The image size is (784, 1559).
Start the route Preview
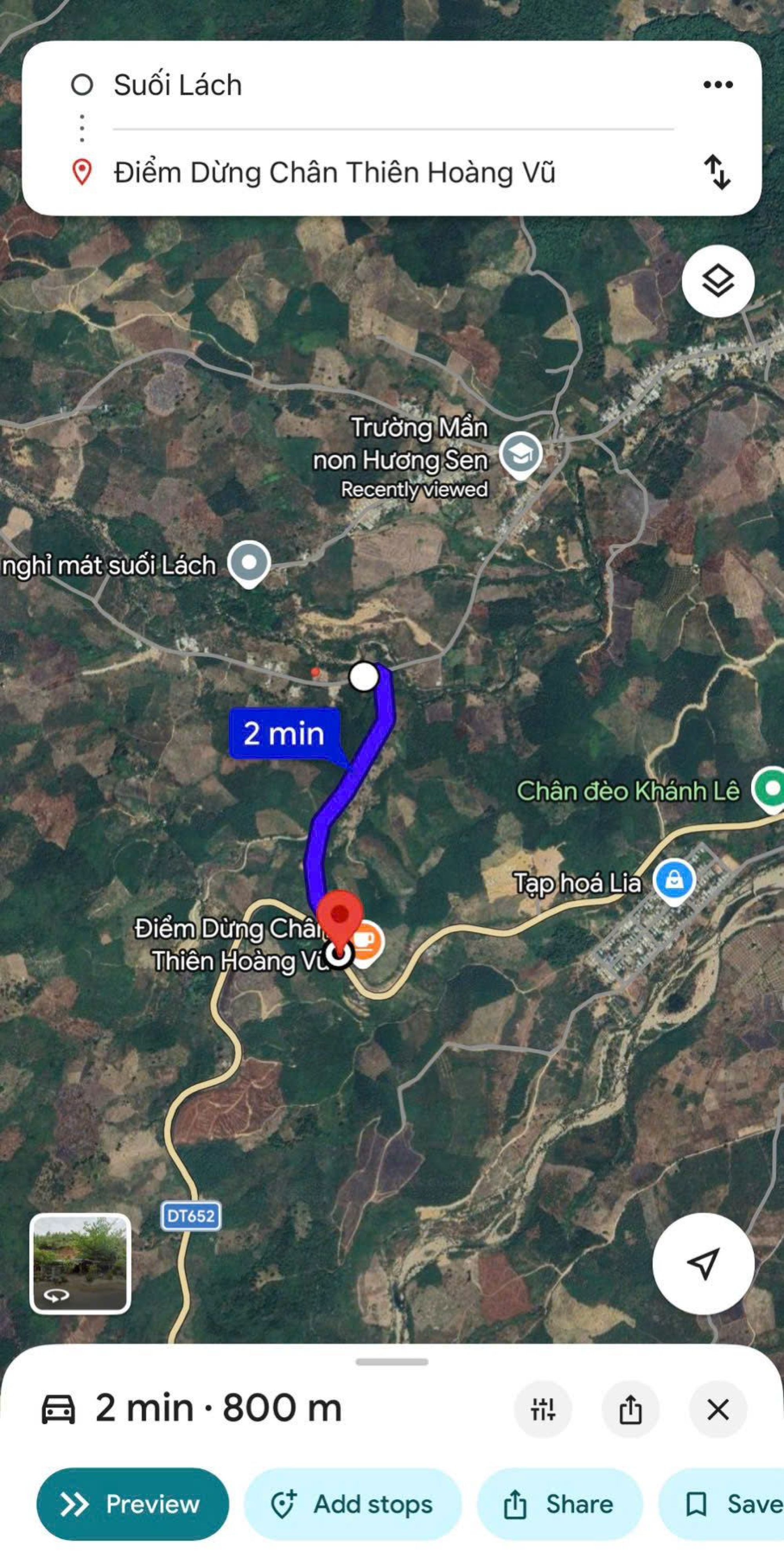coord(132,1504)
